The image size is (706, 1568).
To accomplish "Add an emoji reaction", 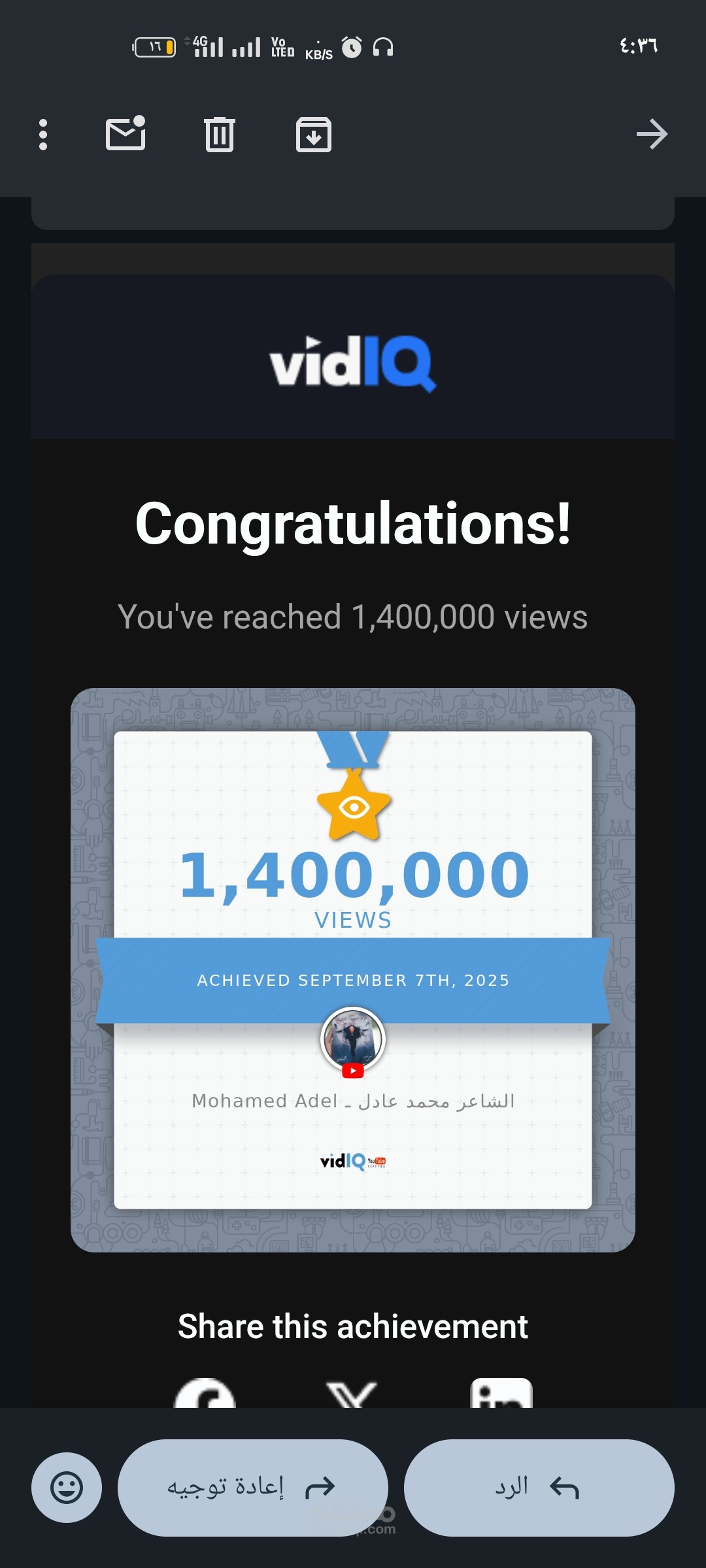I will click(67, 1488).
